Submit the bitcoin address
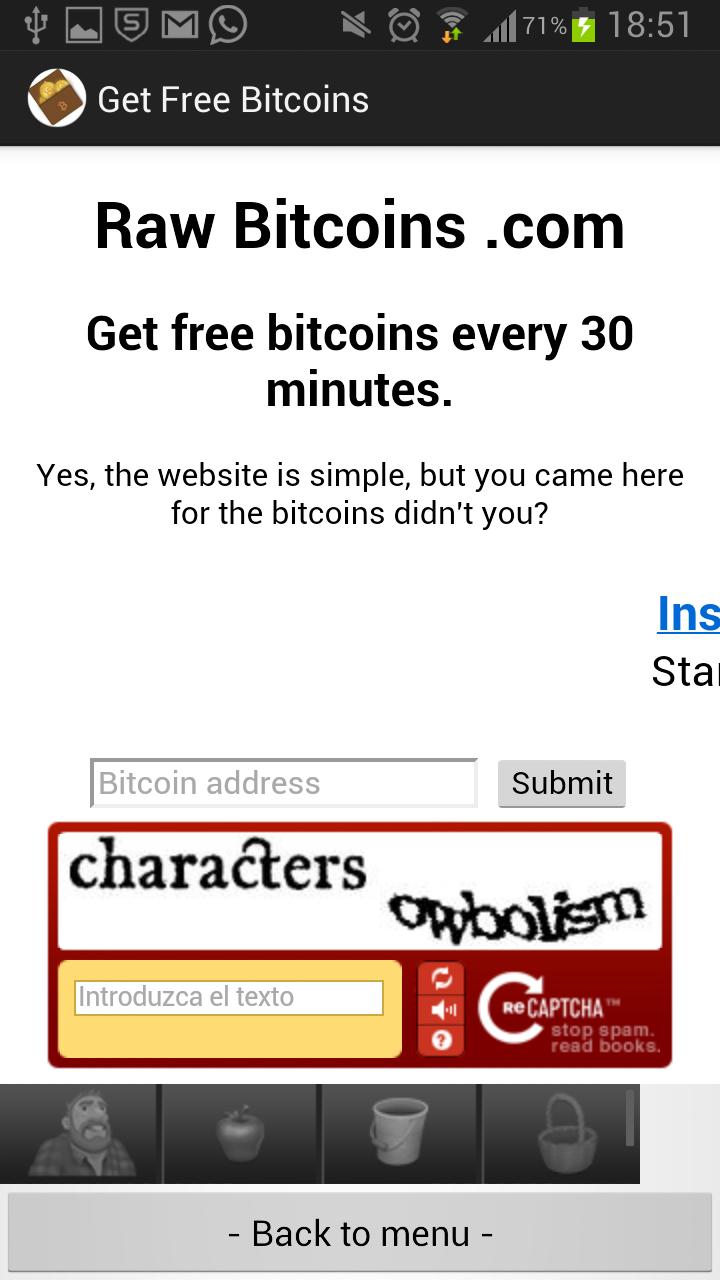 pos(561,783)
